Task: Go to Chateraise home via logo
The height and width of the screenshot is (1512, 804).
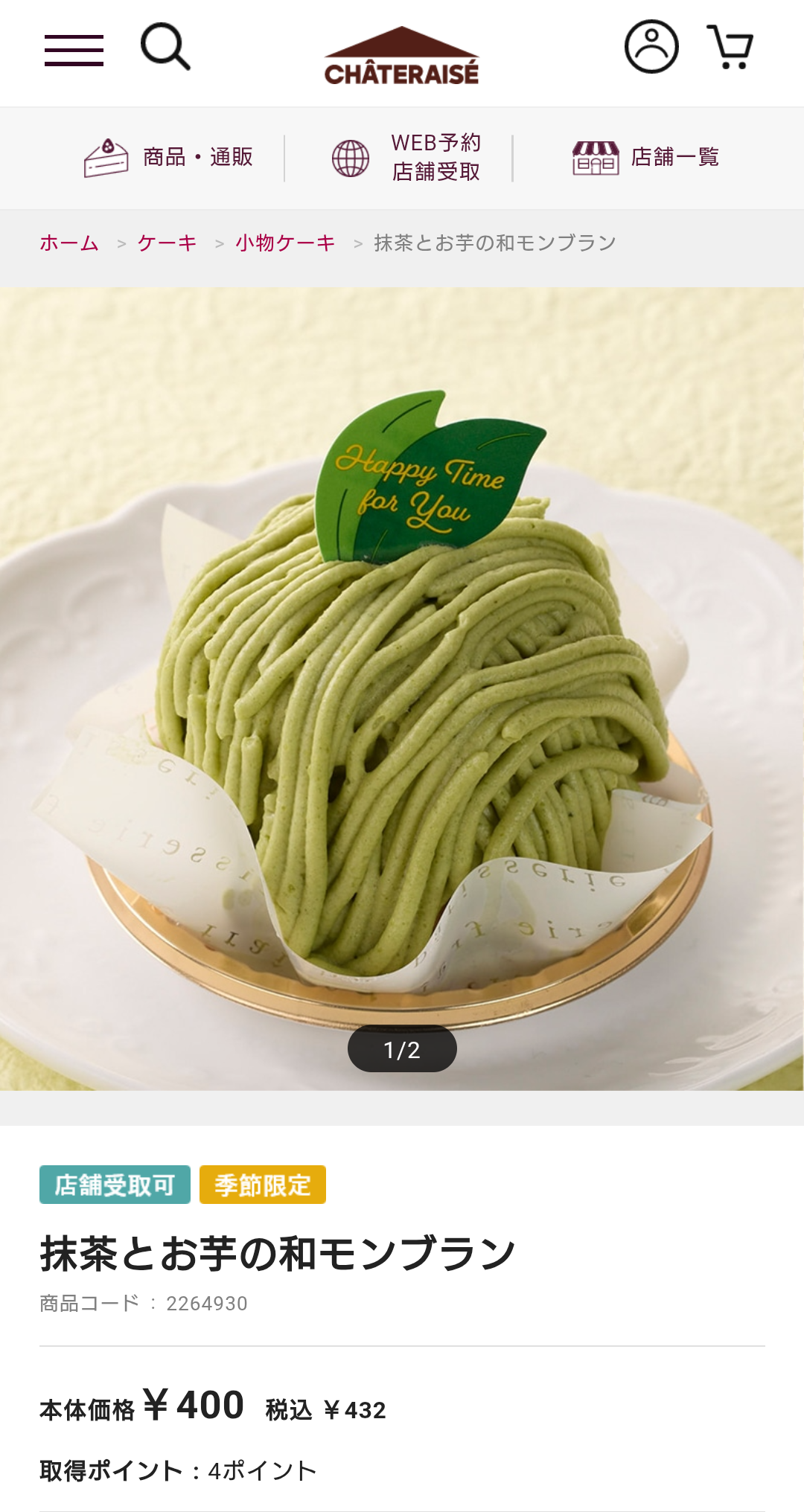Action: (401, 57)
